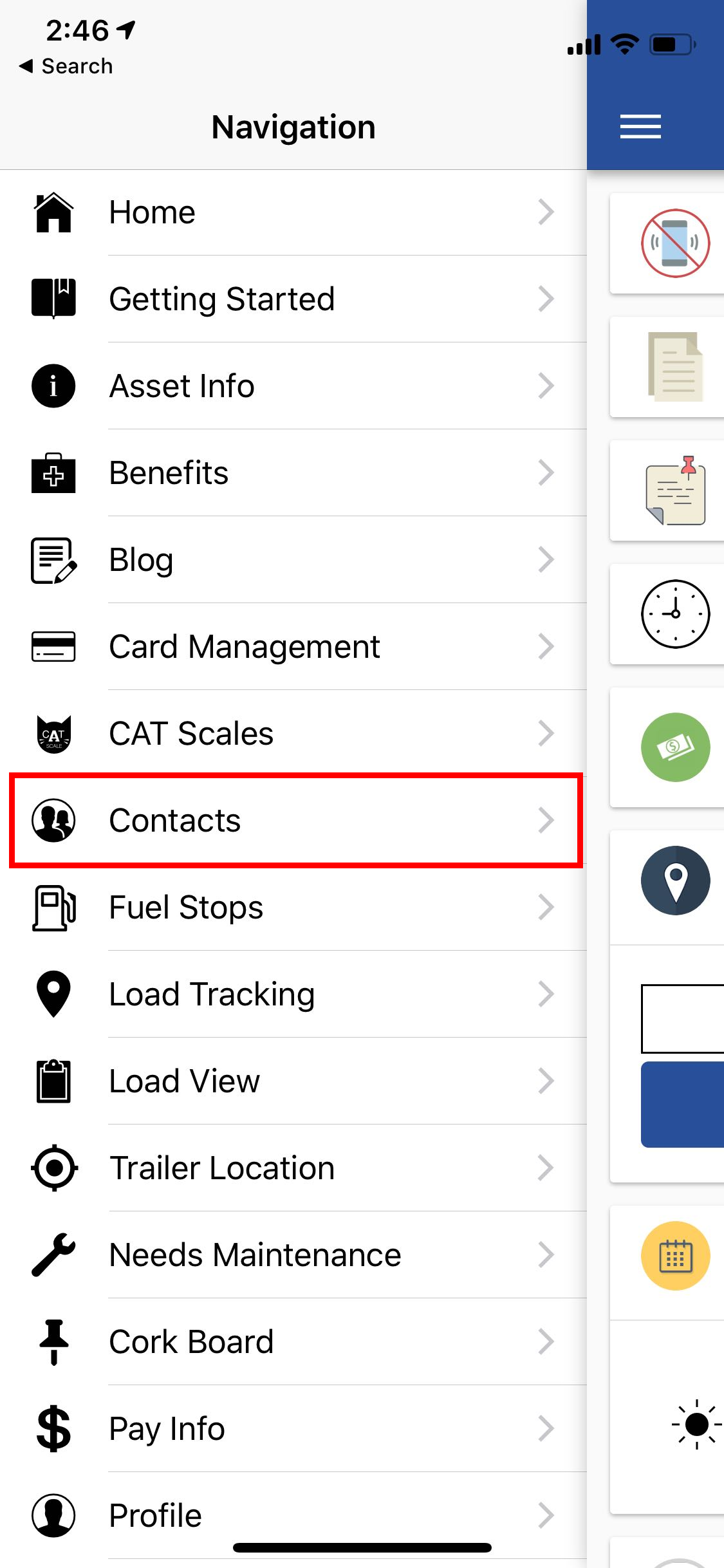Screen dimensions: 724x1568
Task: View Pay Info
Action: click(293, 1429)
